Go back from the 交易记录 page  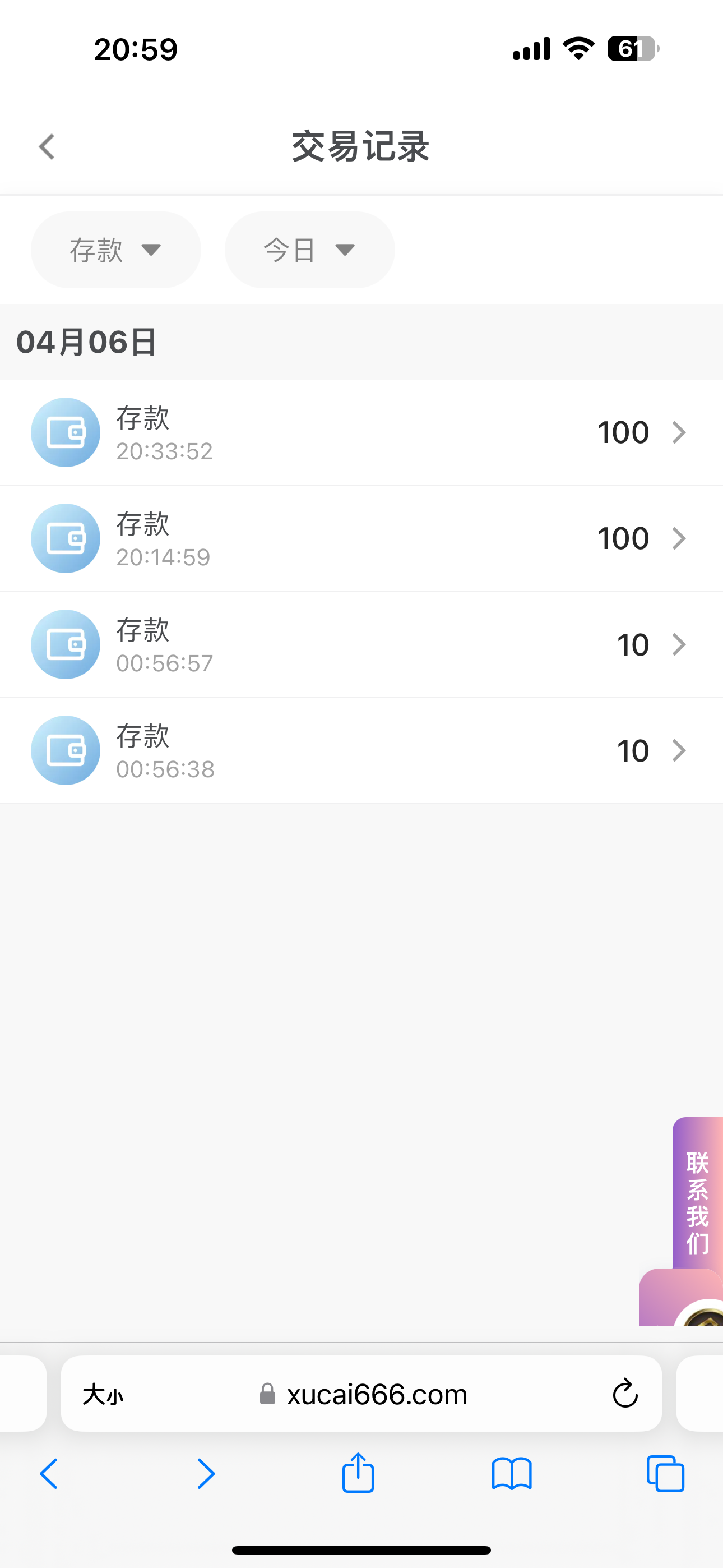pyautogui.click(x=47, y=147)
